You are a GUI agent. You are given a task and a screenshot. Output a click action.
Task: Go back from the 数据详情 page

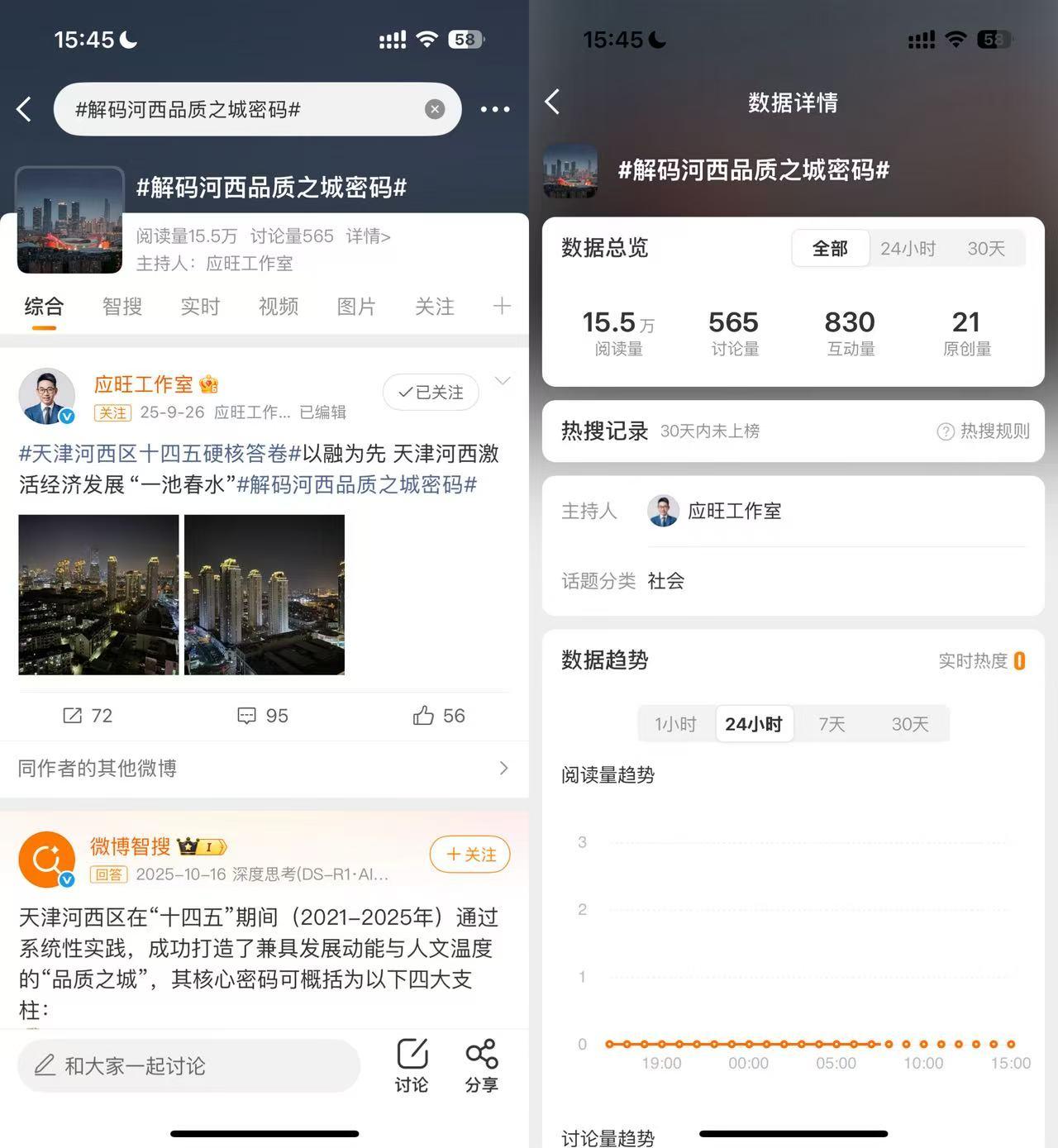[553, 102]
